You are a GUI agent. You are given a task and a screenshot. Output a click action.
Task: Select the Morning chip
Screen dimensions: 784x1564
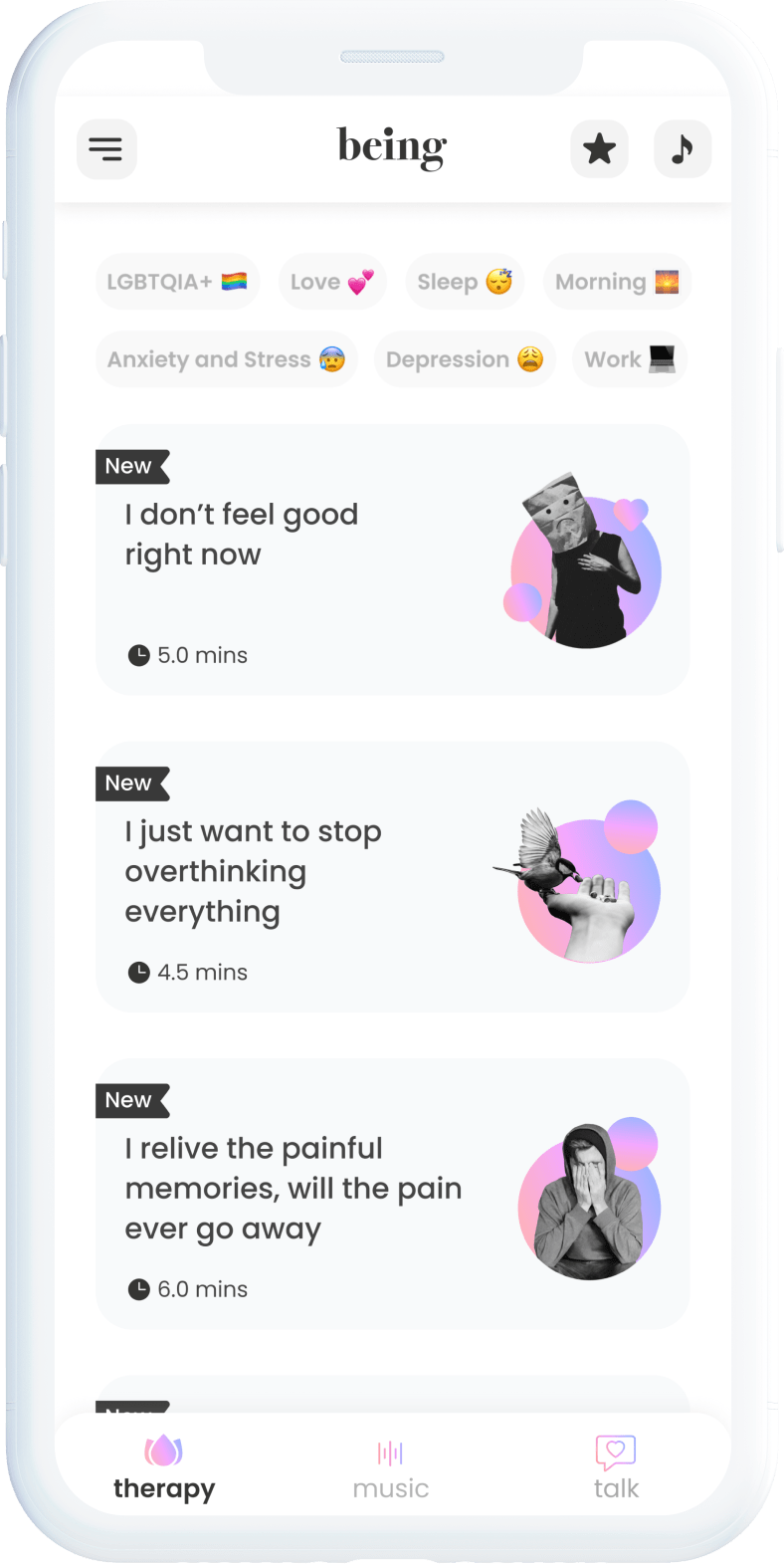pyautogui.click(x=617, y=282)
